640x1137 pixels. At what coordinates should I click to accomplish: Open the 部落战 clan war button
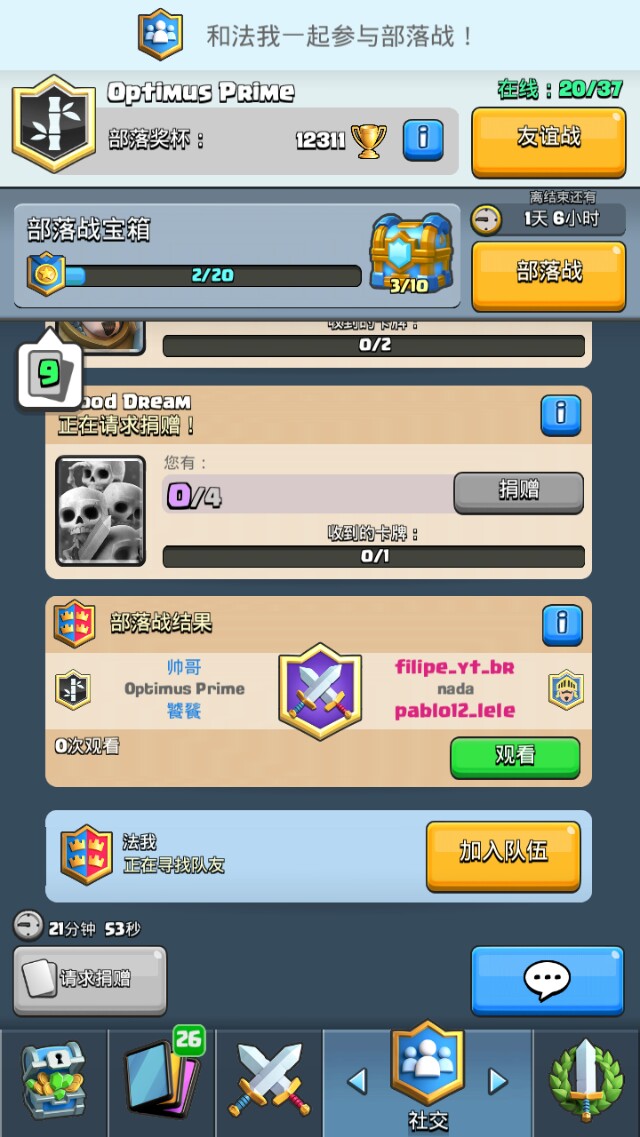pyautogui.click(x=548, y=273)
